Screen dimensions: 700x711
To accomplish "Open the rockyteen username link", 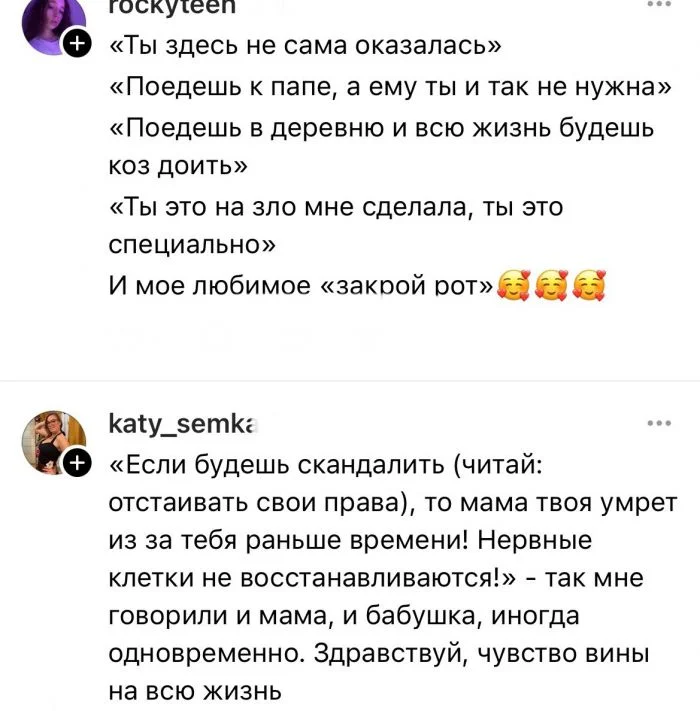I will coord(172,7).
